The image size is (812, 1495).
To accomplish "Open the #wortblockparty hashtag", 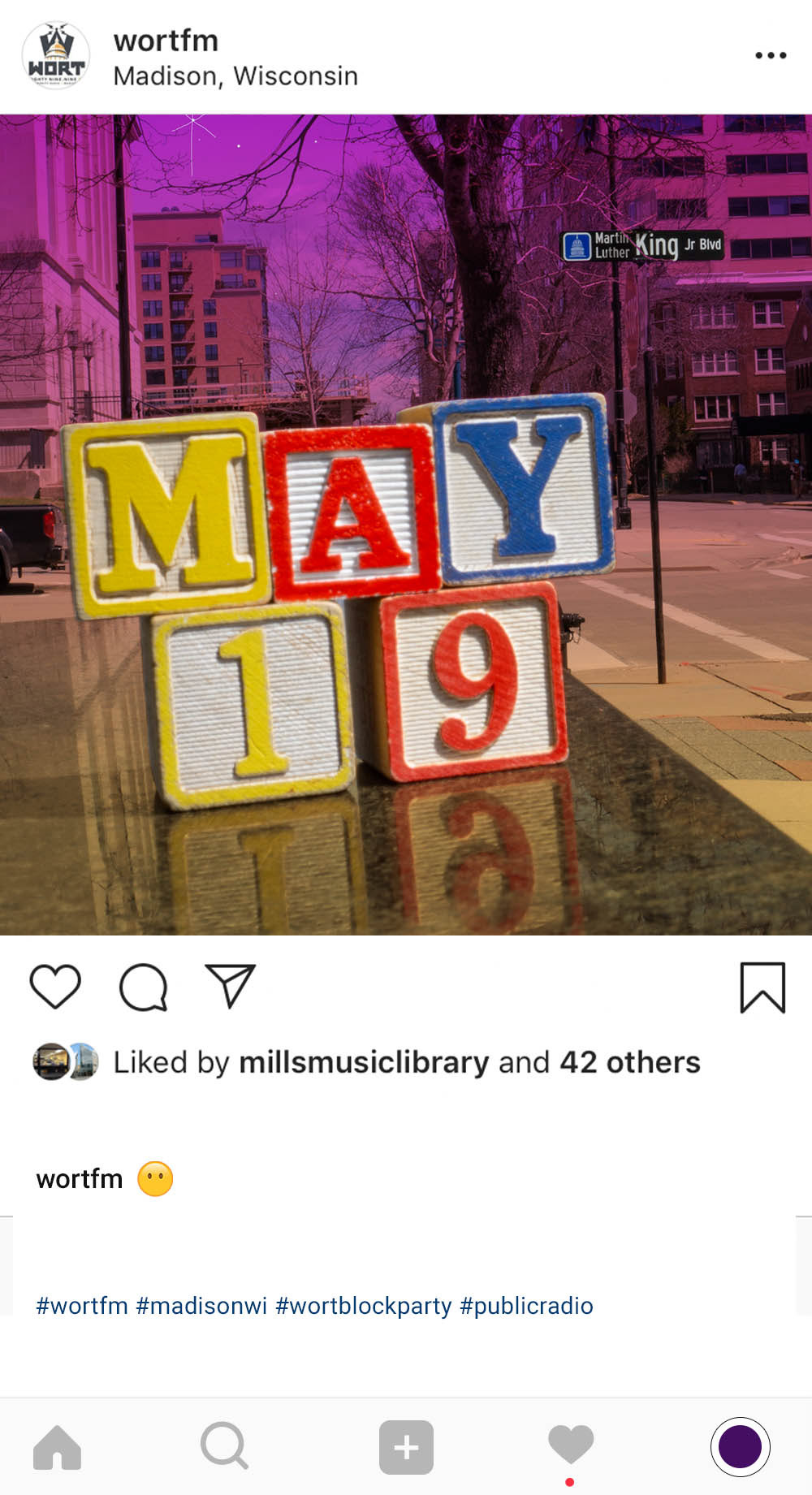I will (363, 1306).
